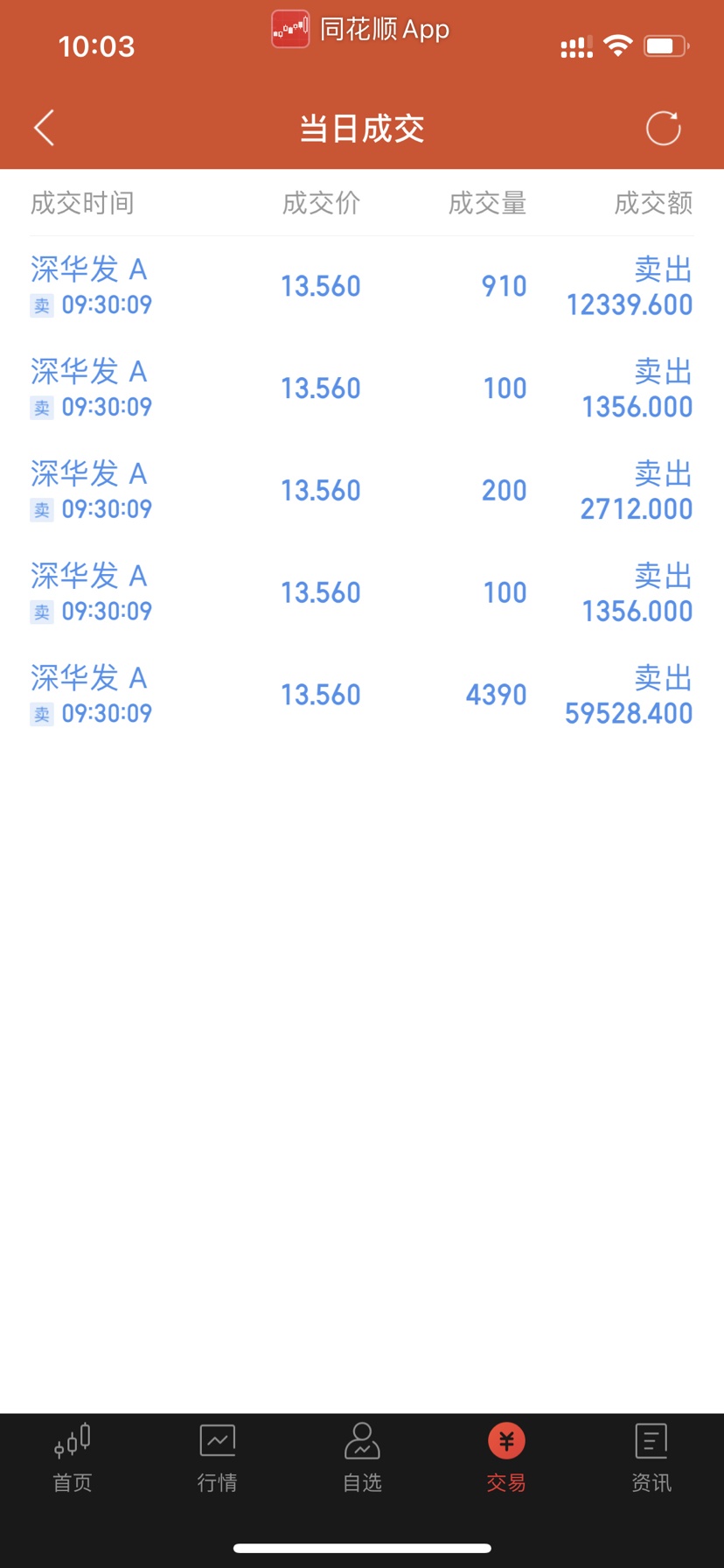Switch to the 资讯 news tab
The image size is (724, 1568).
(x=651, y=1458)
